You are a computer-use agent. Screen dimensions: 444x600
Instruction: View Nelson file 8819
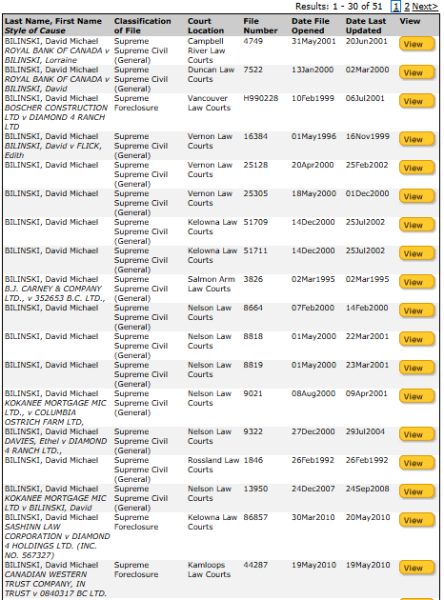(x=416, y=368)
